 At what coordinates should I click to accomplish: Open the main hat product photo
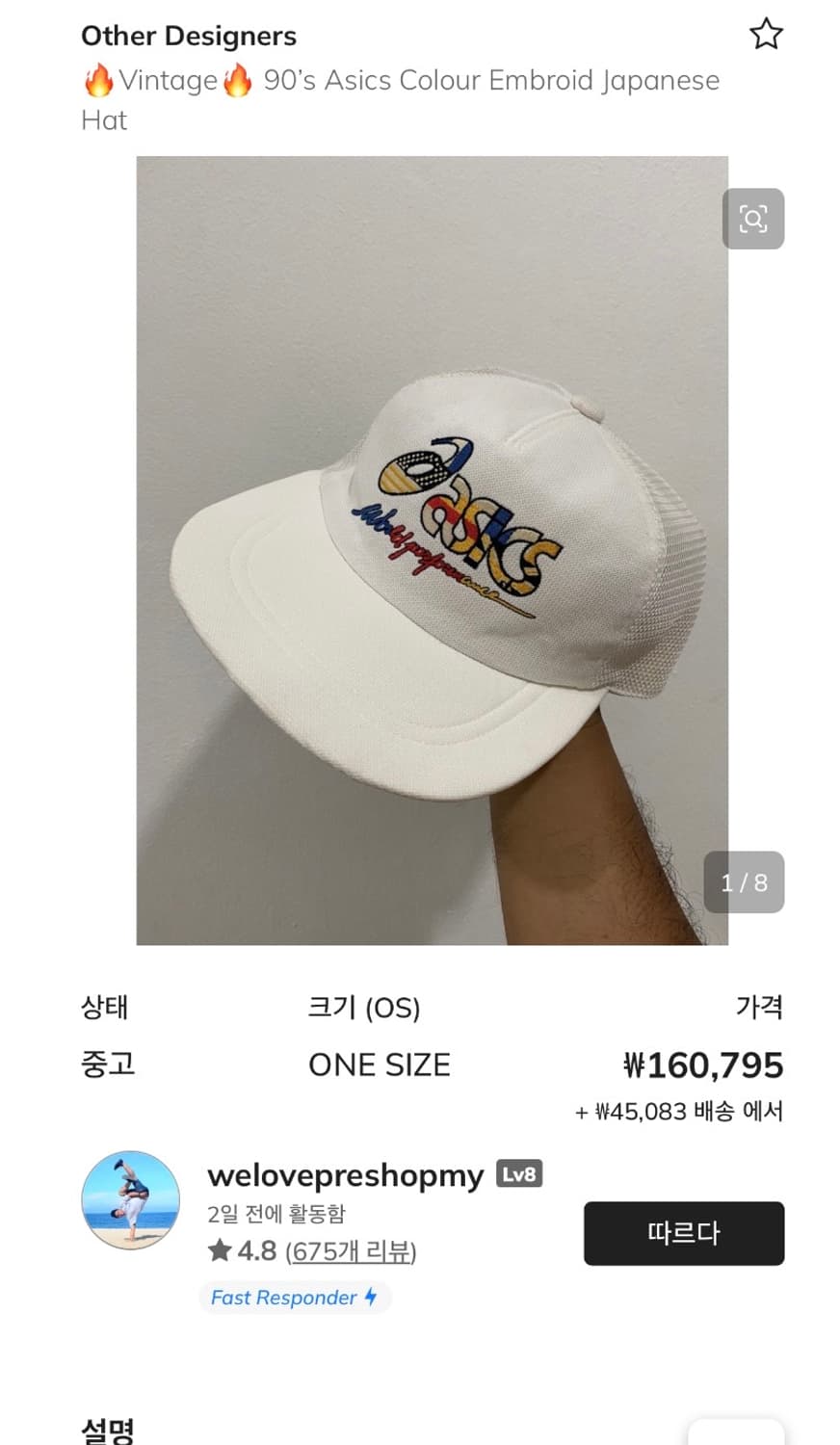pyautogui.click(x=432, y=549)
